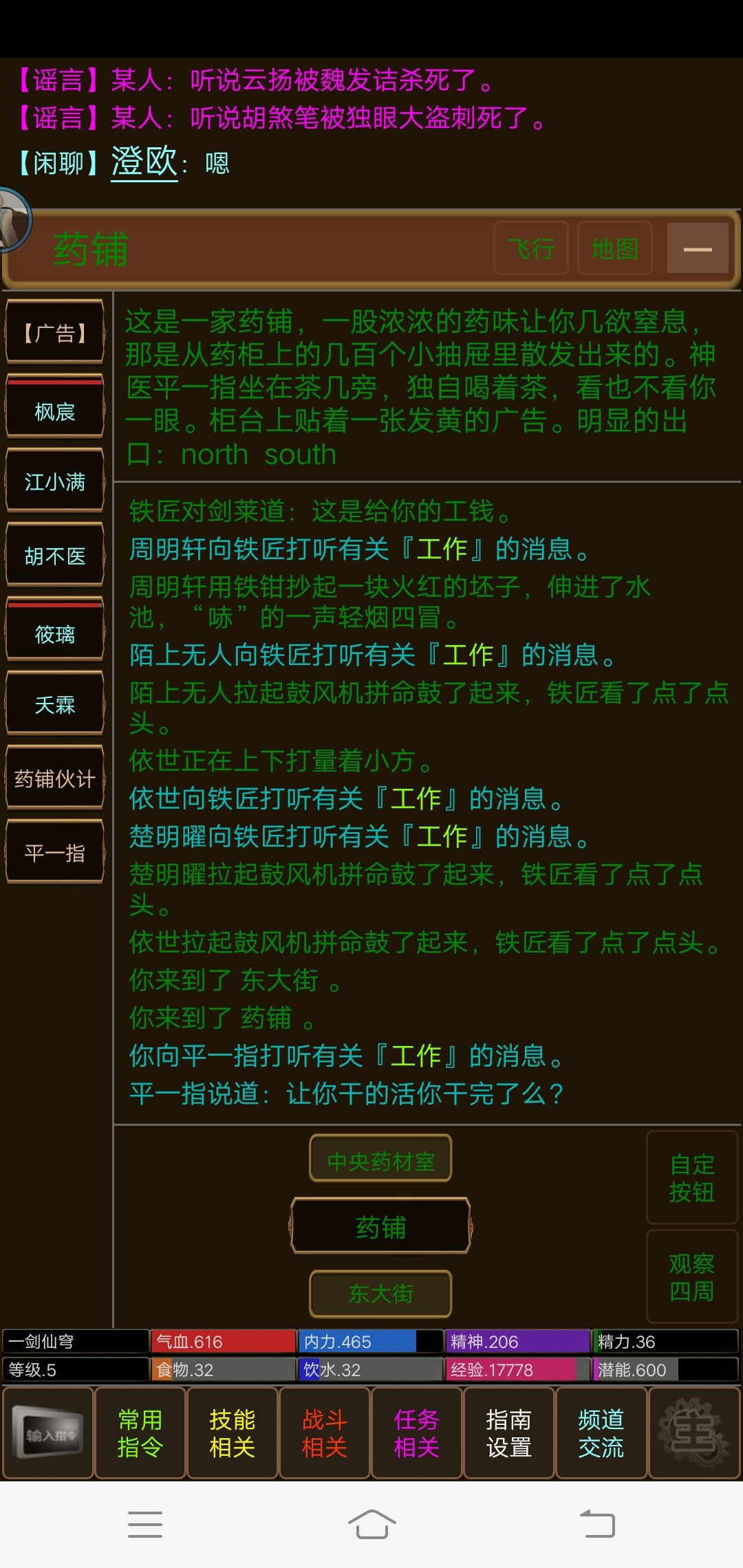Open the command input keyboard icon
743x1568 pixels.
pyautogui.click(x=48, y=1433)
